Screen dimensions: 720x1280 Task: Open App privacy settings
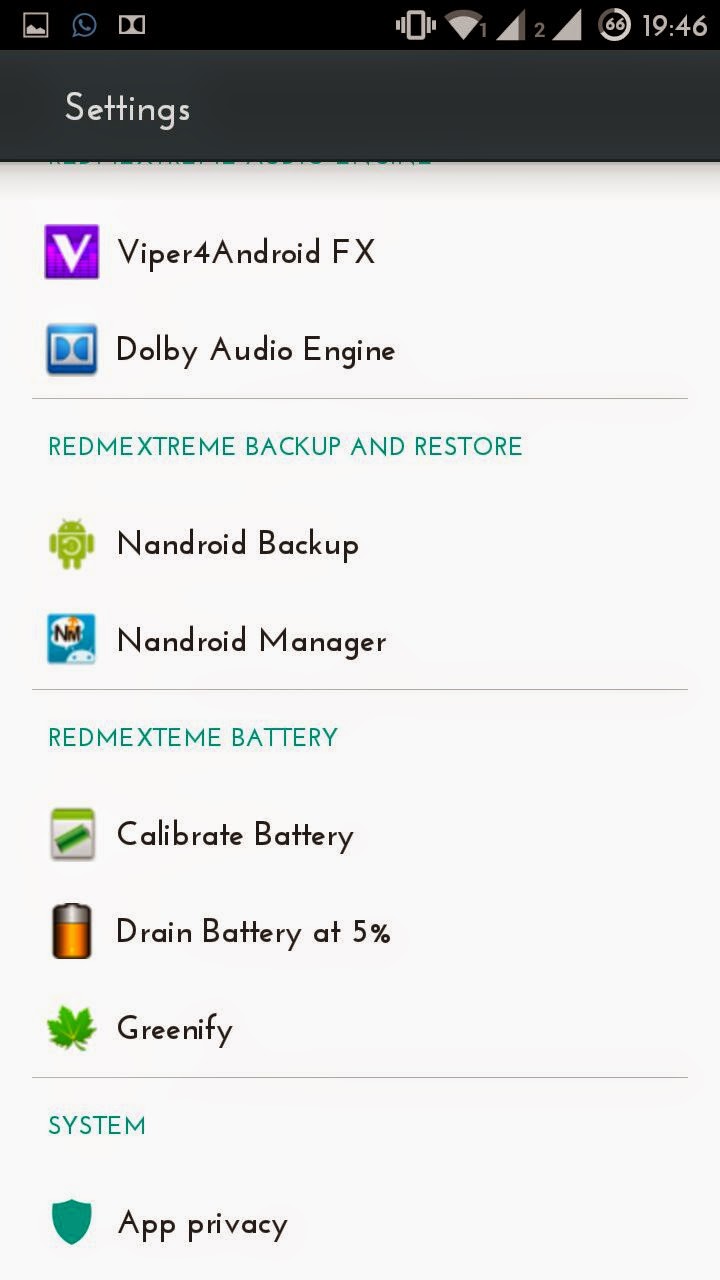point(360,1223)
